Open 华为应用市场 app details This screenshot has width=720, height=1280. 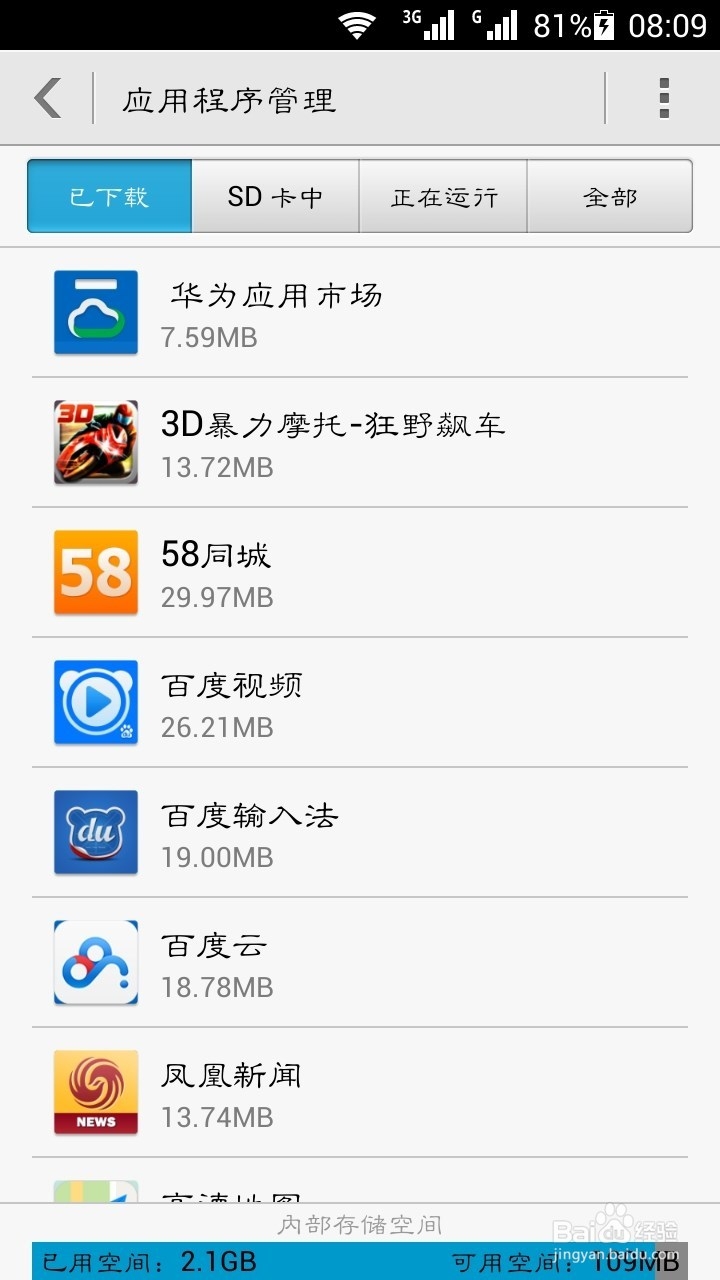pos(360,313)
